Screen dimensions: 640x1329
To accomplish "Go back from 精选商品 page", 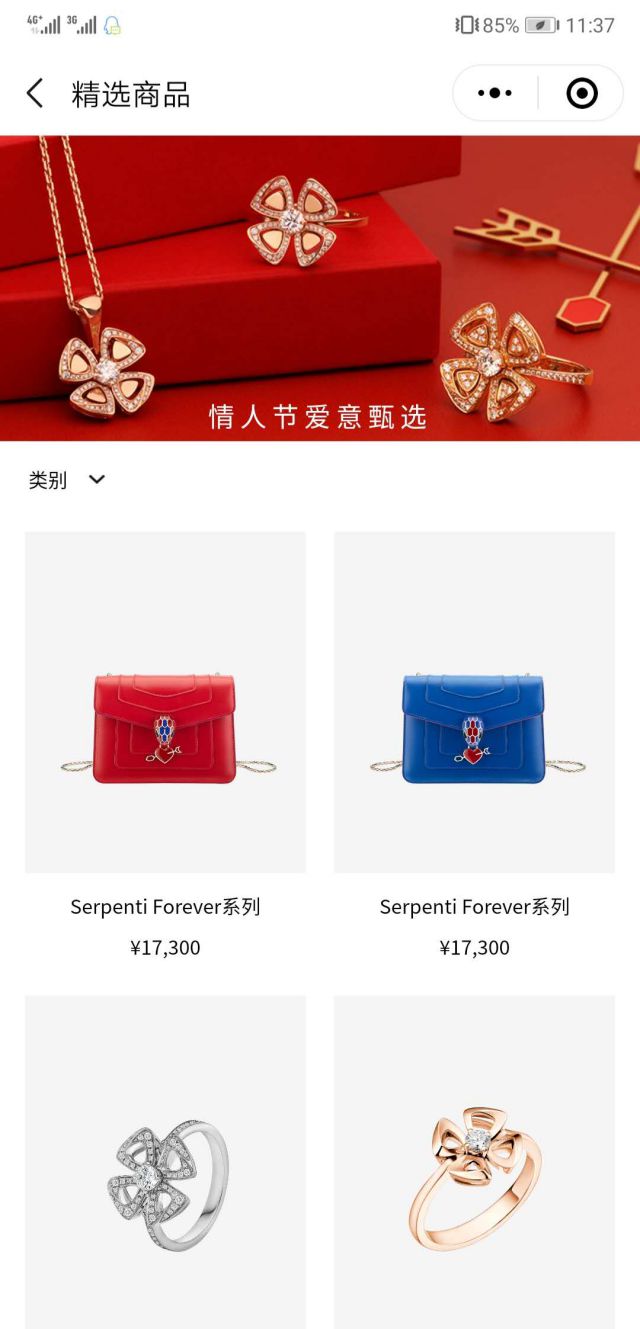I will pyautogui.click(x=35, y=94).
